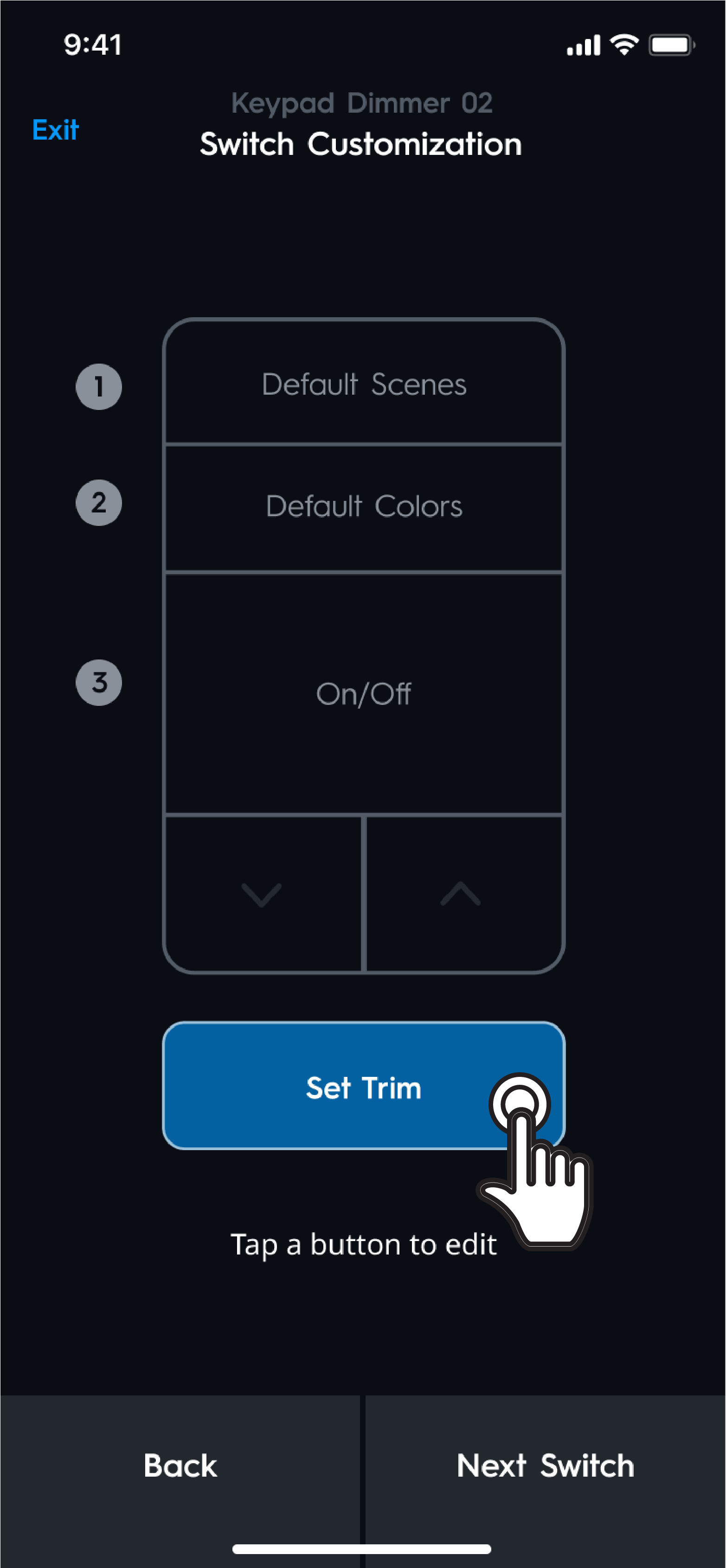
Task: Edit the On/Off keypad button
Action: (364, 693)
